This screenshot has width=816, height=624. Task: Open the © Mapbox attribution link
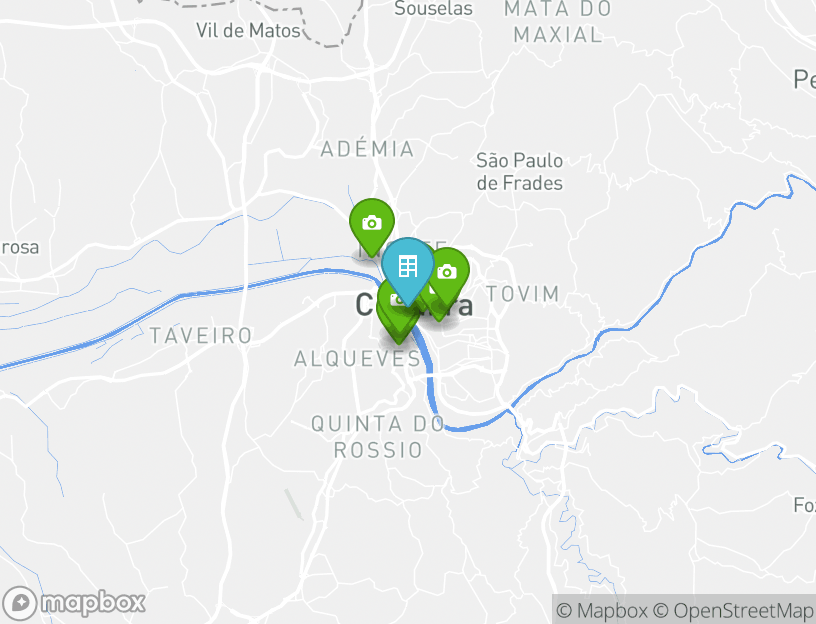602,610
